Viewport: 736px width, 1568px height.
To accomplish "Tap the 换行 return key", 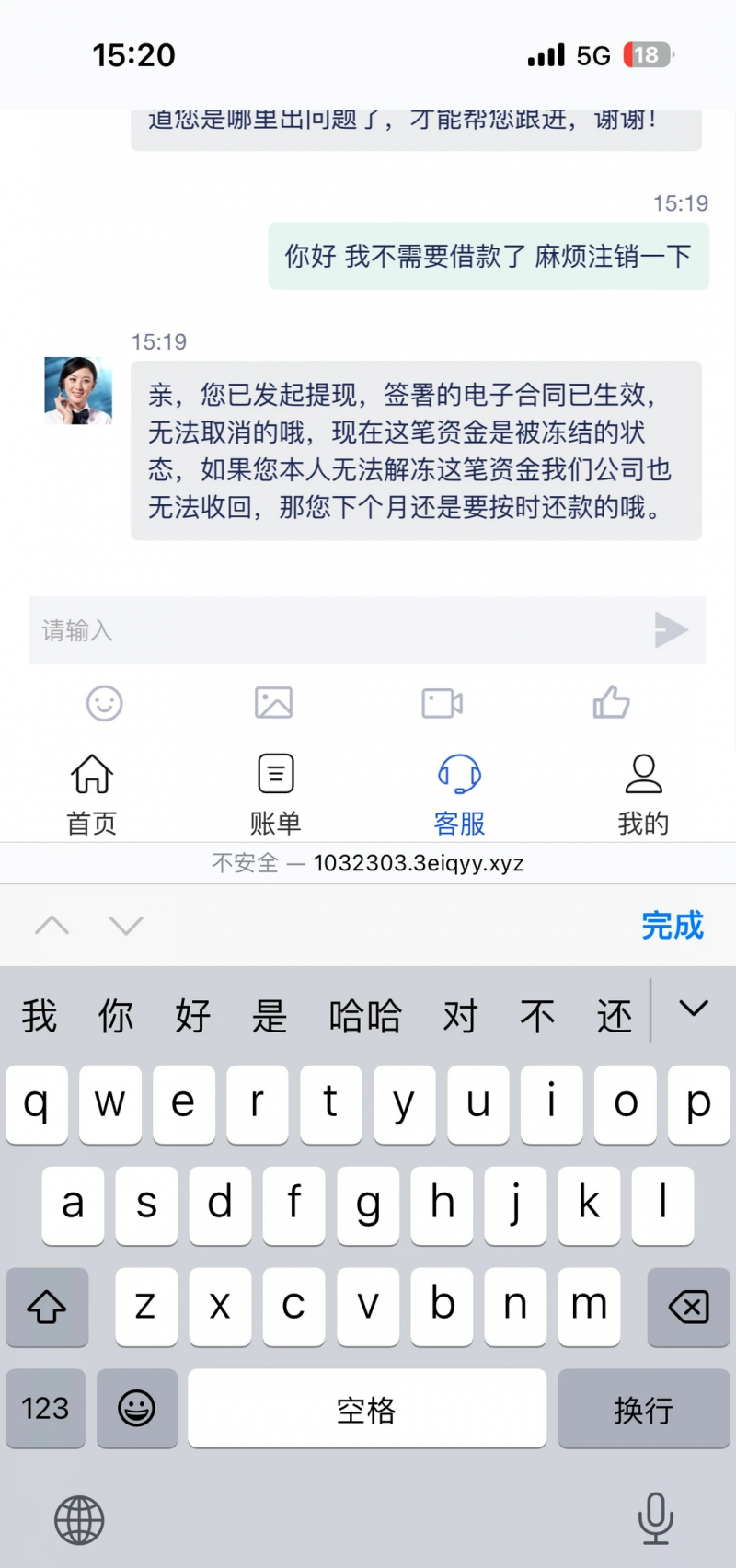I will tap(643, 1409).
